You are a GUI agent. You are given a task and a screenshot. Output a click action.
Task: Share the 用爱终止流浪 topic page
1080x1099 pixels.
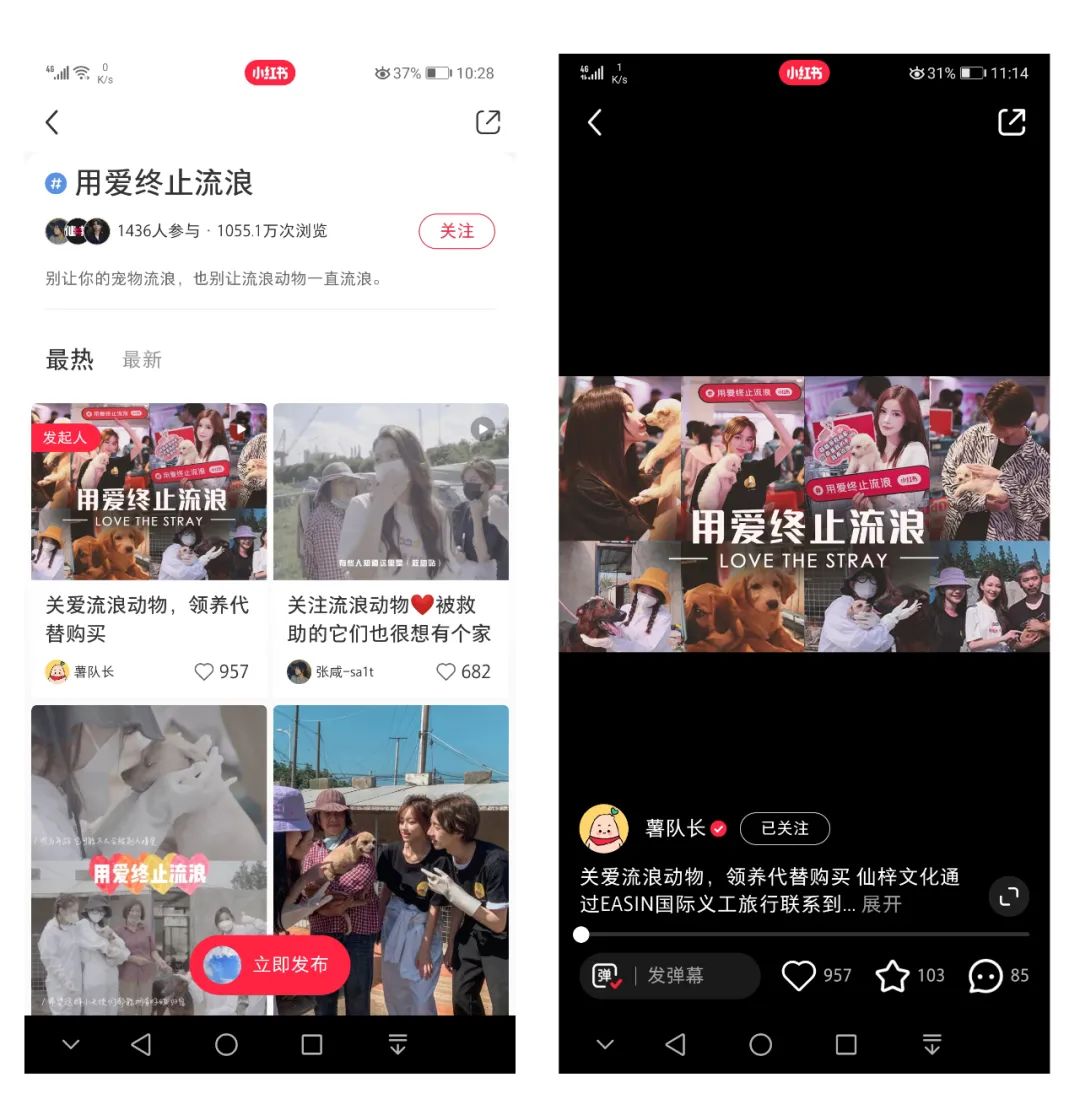click(x=487, y=122)
